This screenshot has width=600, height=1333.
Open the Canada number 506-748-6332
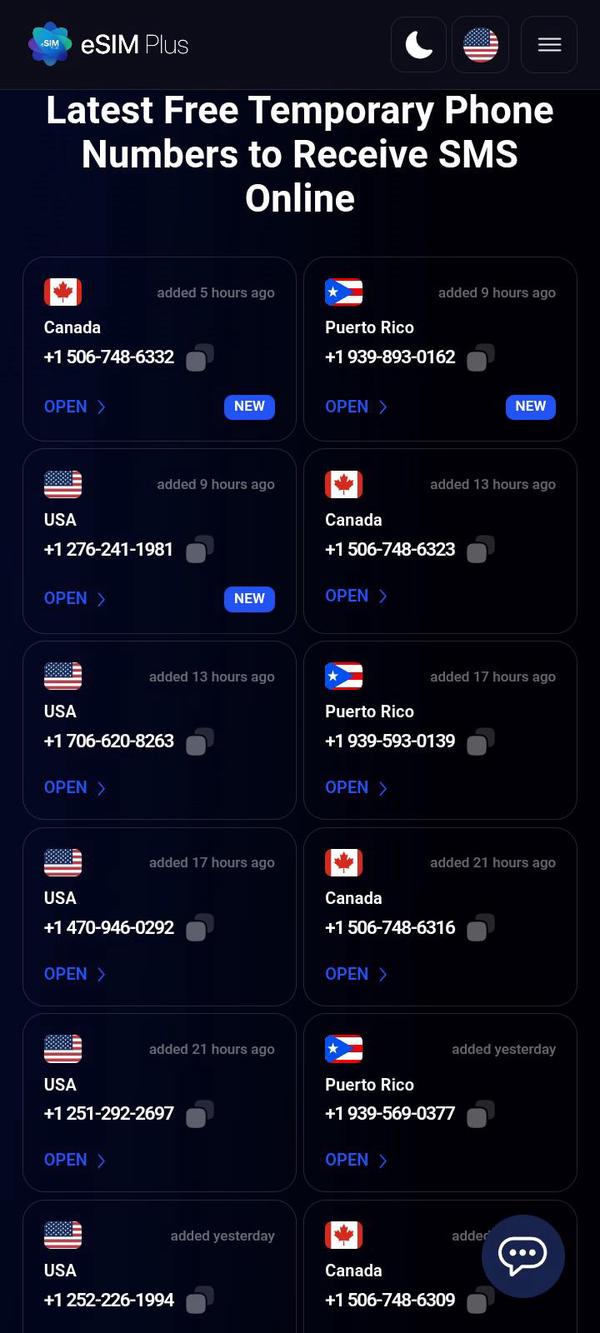point(74,407)
